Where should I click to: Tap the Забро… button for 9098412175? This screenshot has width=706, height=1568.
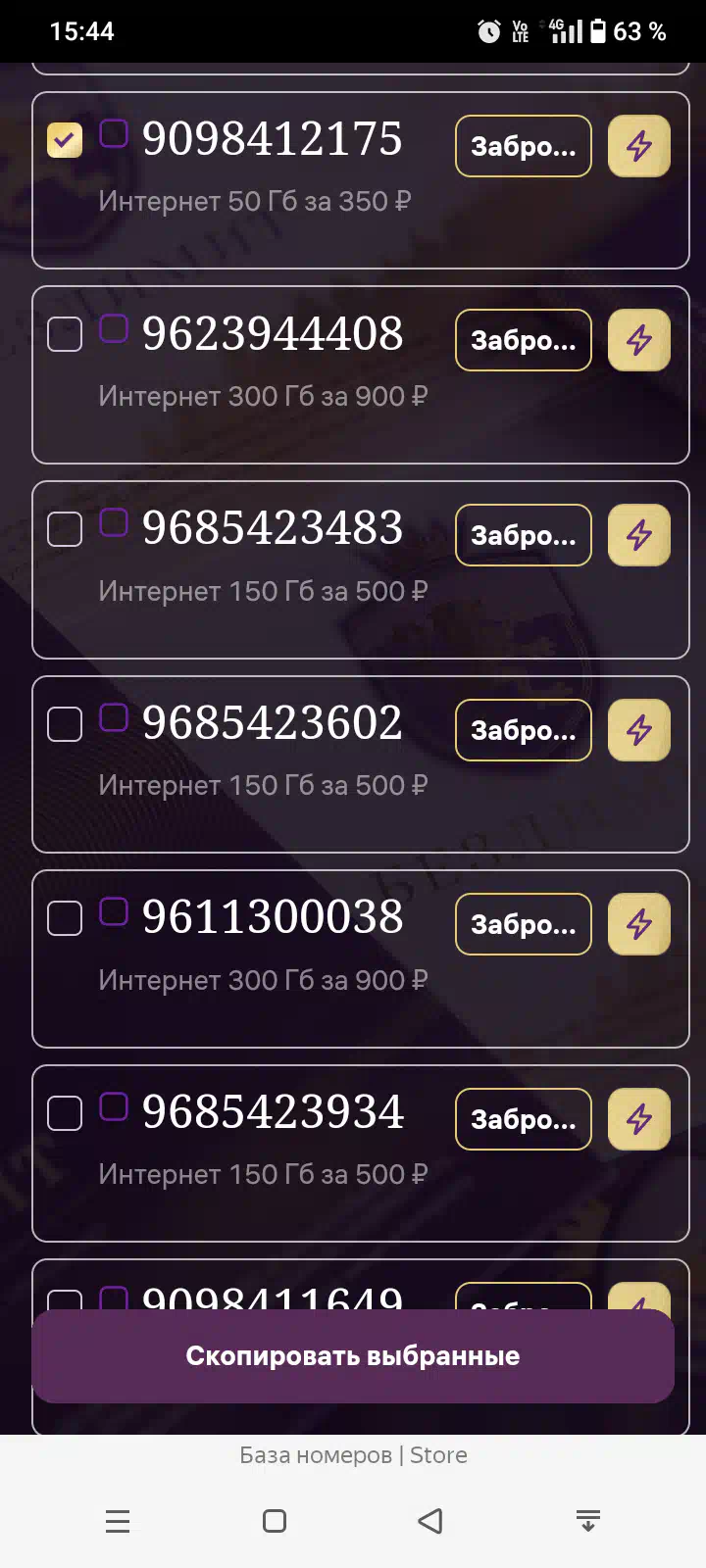(524, 146)
